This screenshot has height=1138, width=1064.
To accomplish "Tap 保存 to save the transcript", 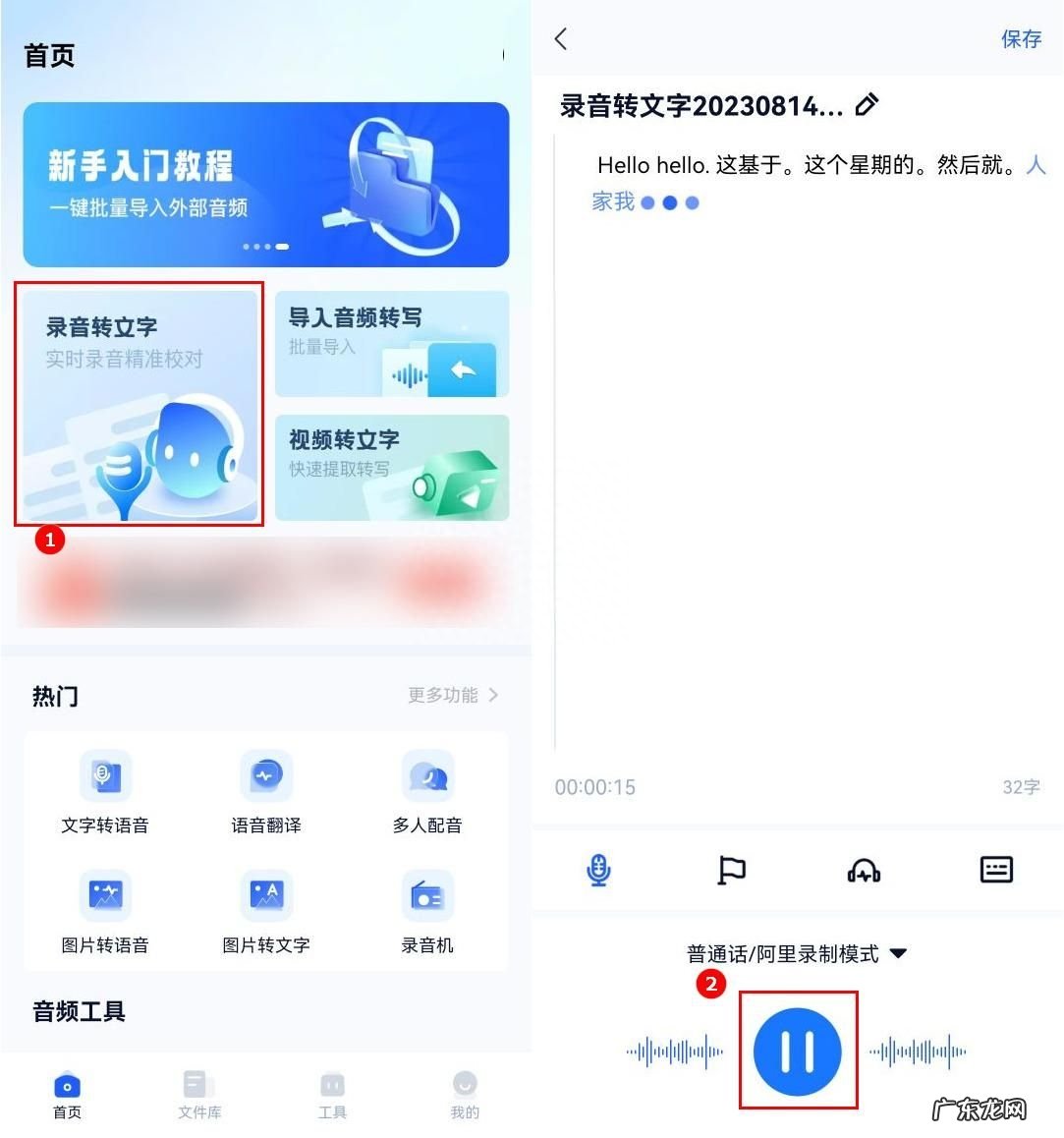I will tap(1021, 39).
